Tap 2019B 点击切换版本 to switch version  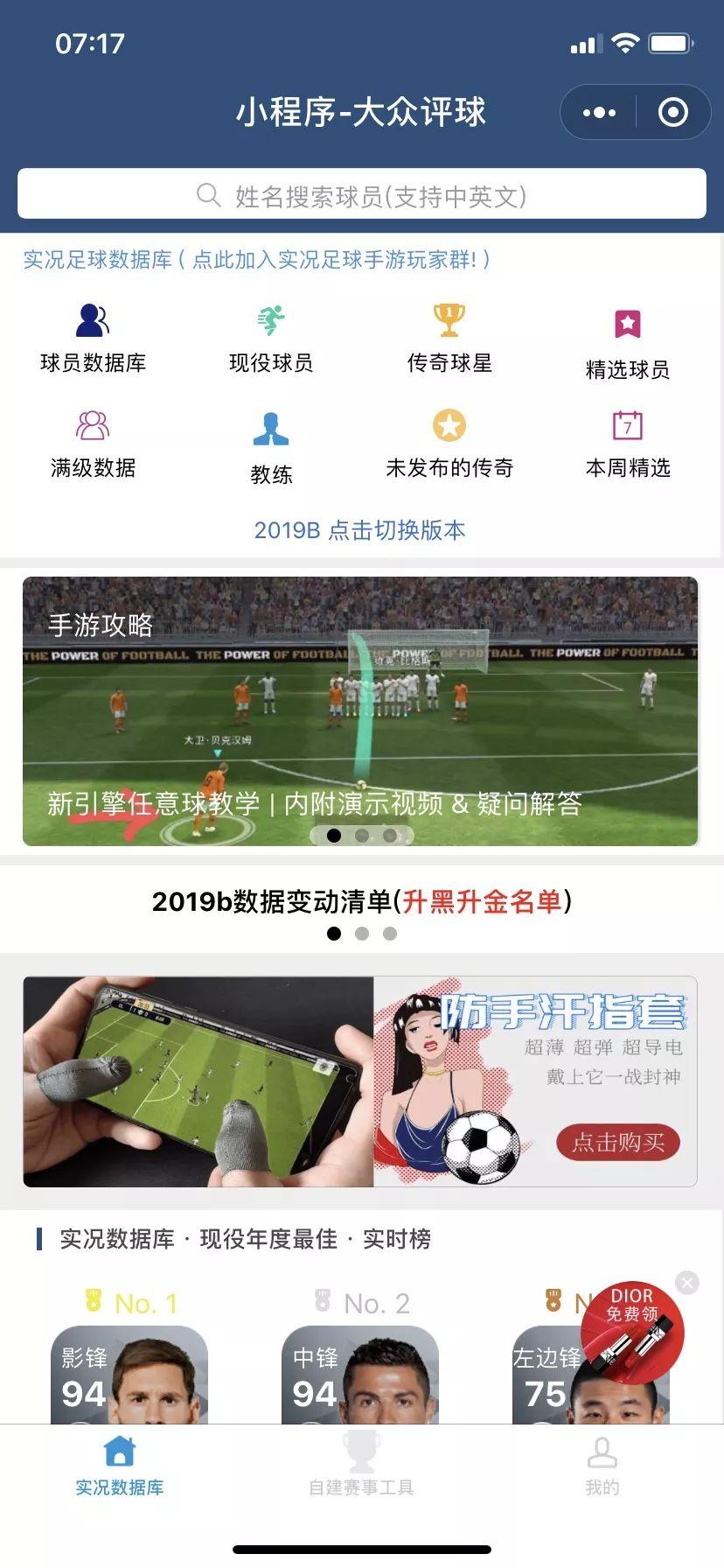[360, 530]
